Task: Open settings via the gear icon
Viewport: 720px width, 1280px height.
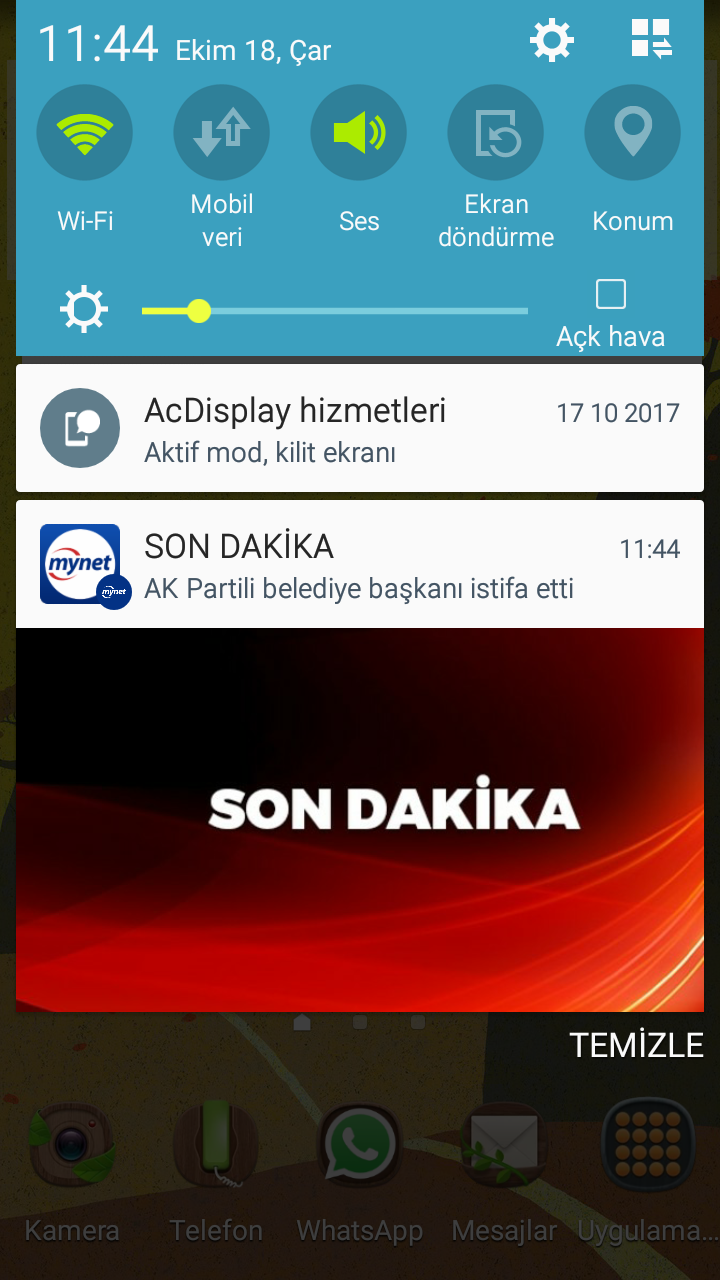Action: point(551,41)
